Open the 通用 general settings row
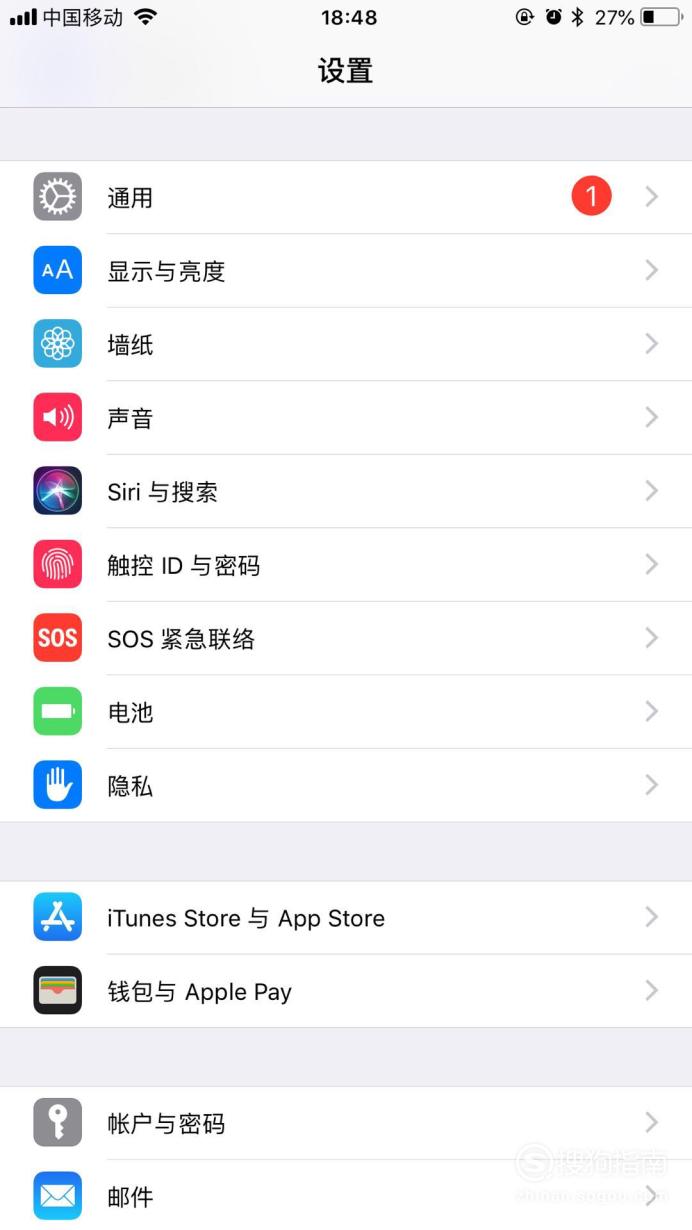692x1230 pixels. tap(346, 197)
